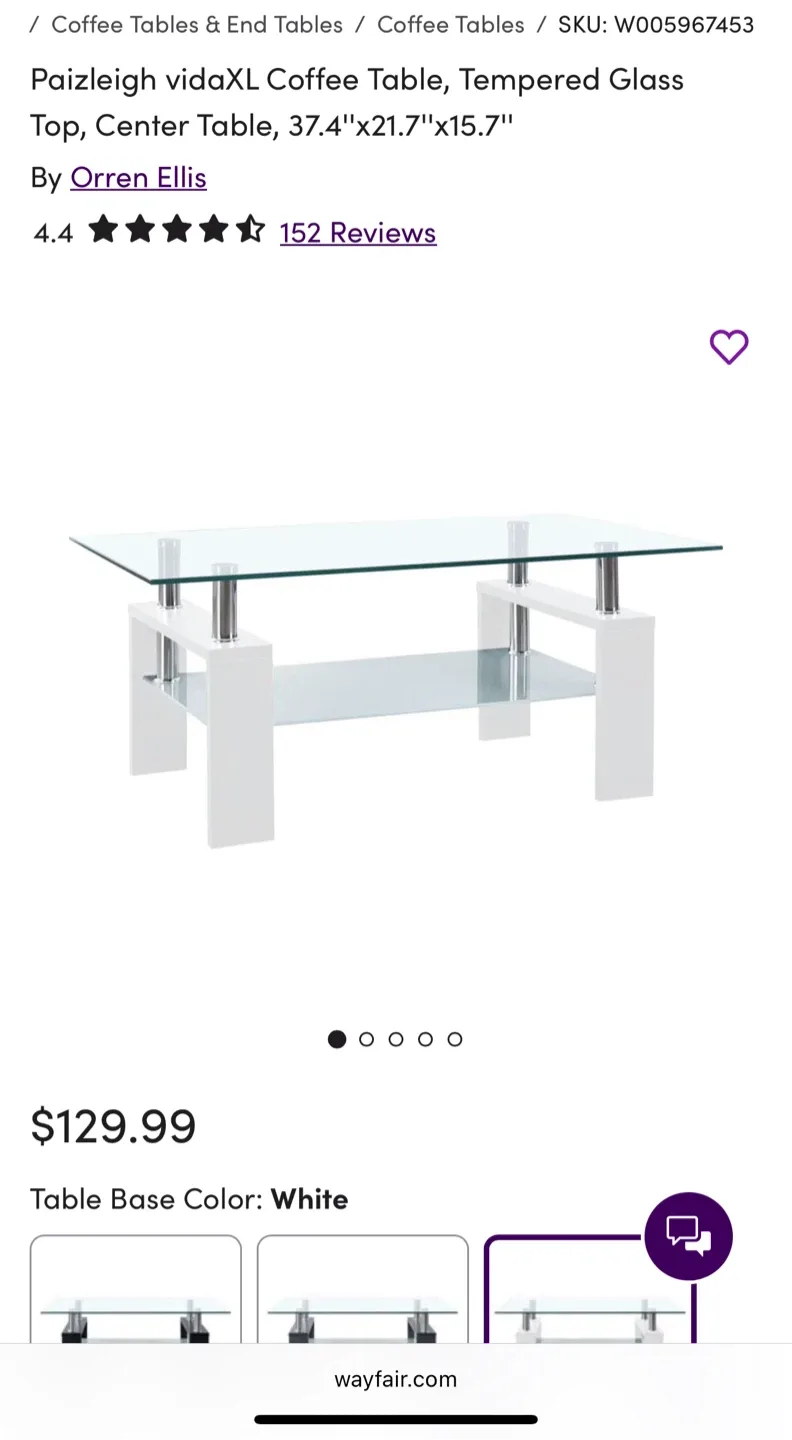This screenshot has width=792, height=1440.
Task: Go to the Coffee Tables breadcrumb
Action: (x=450, y=24)
